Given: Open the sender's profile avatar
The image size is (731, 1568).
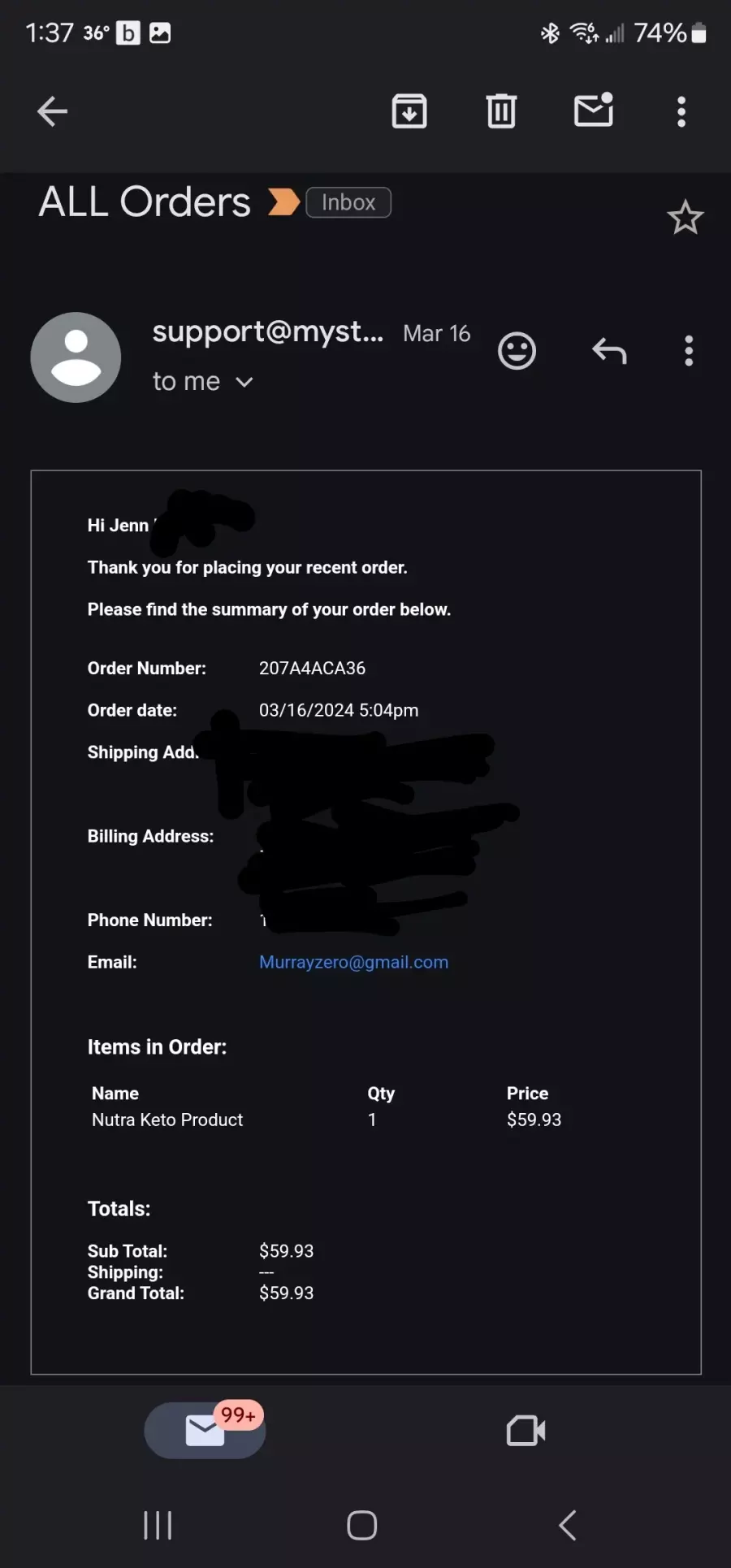Looking at the screenshot, I should click(x=76, y=357).
